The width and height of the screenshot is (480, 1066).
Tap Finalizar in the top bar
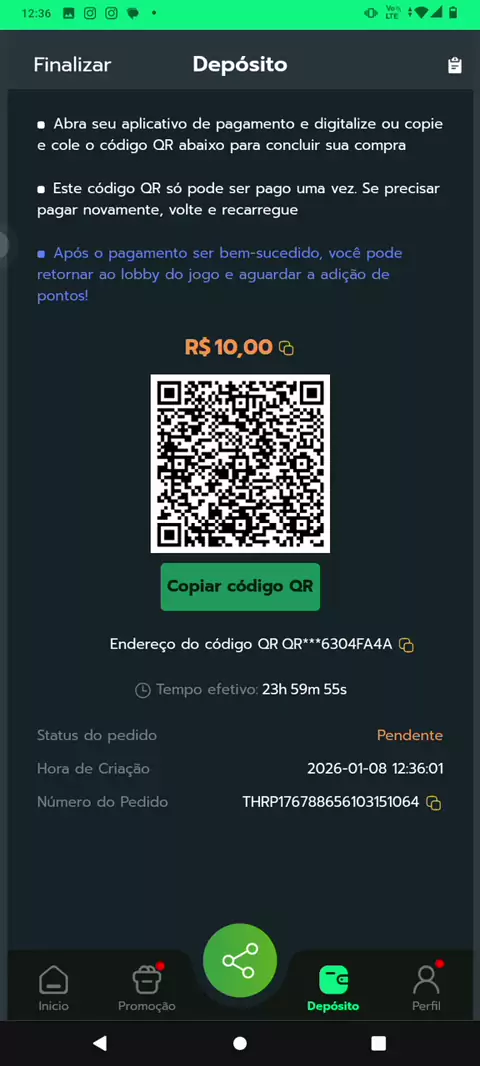pos(72,65)
